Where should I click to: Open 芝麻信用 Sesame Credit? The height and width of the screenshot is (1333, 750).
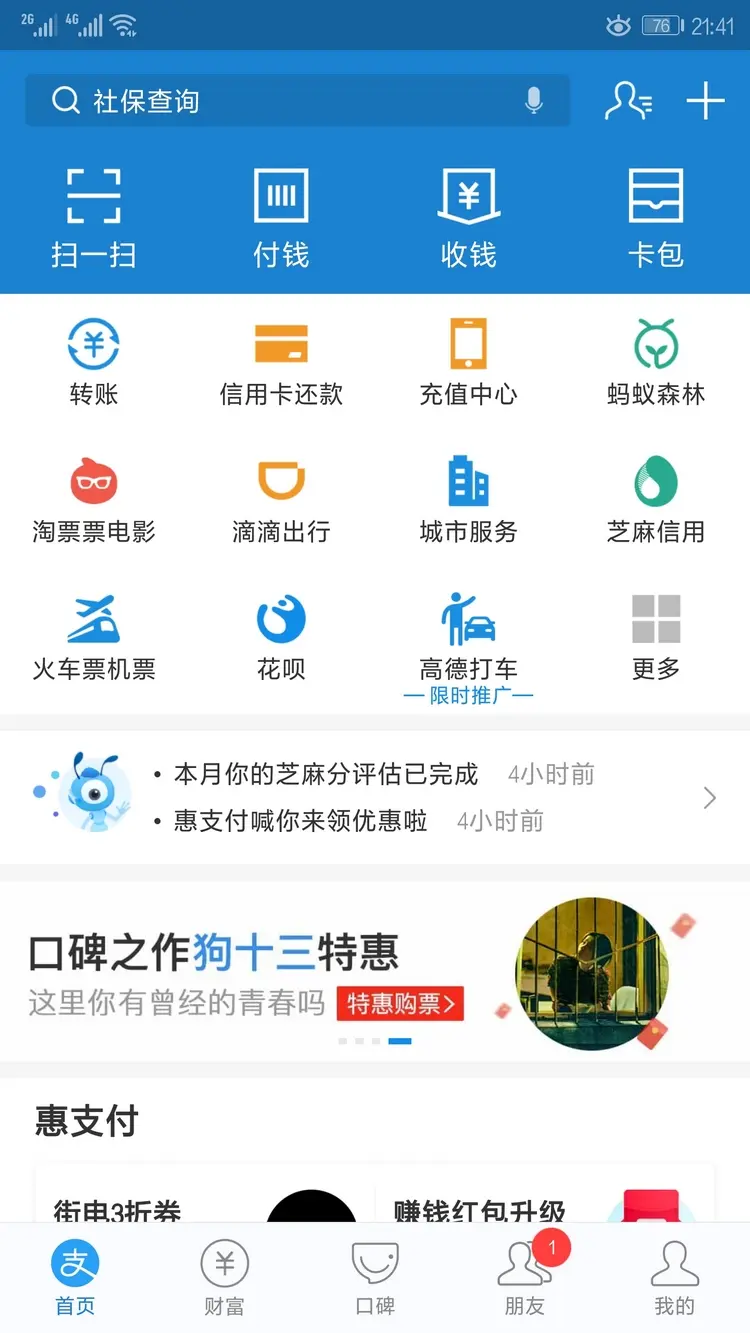tap(656, 499)
